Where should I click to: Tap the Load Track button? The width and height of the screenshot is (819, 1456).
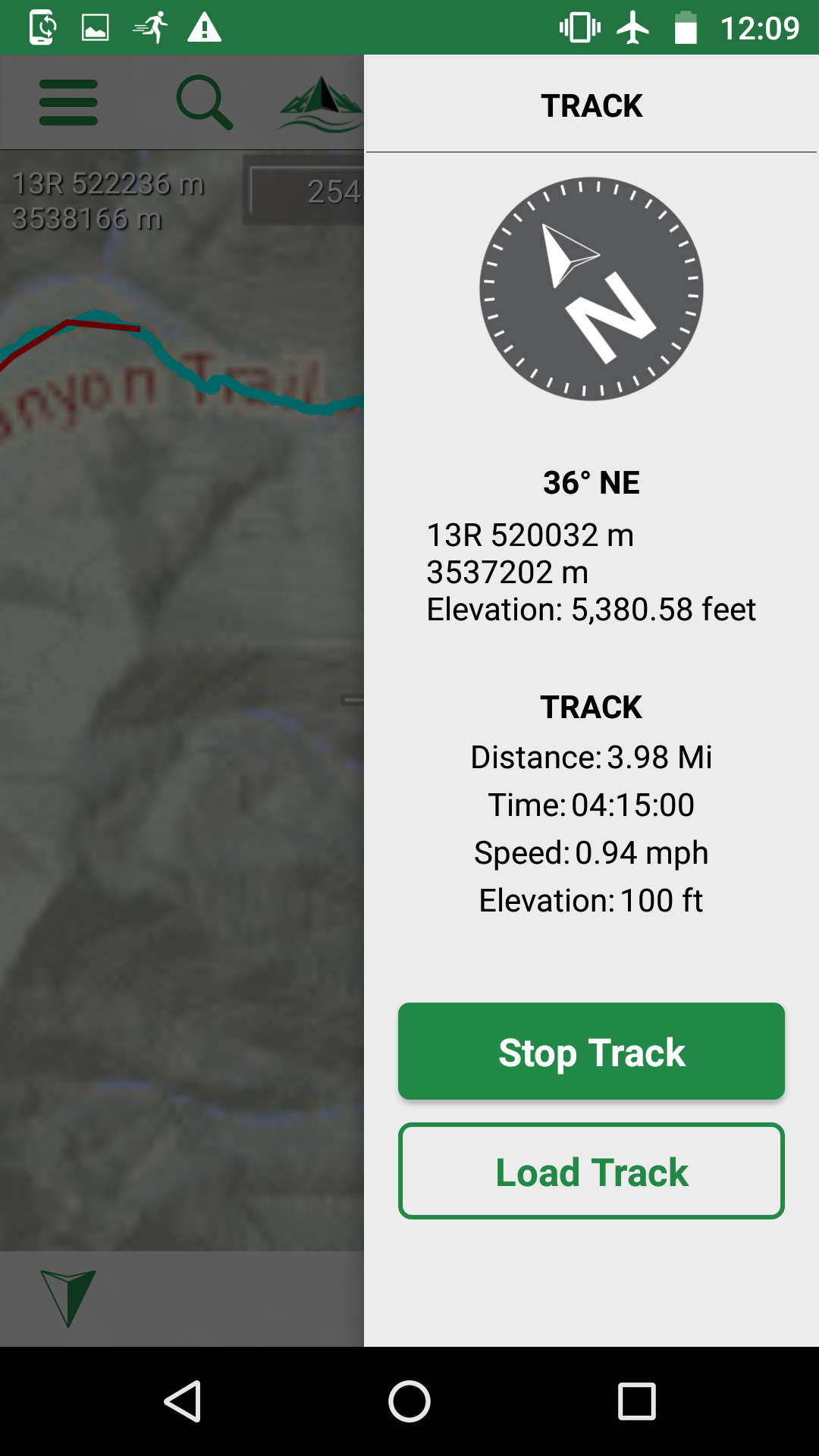(x=591, y=1172)
